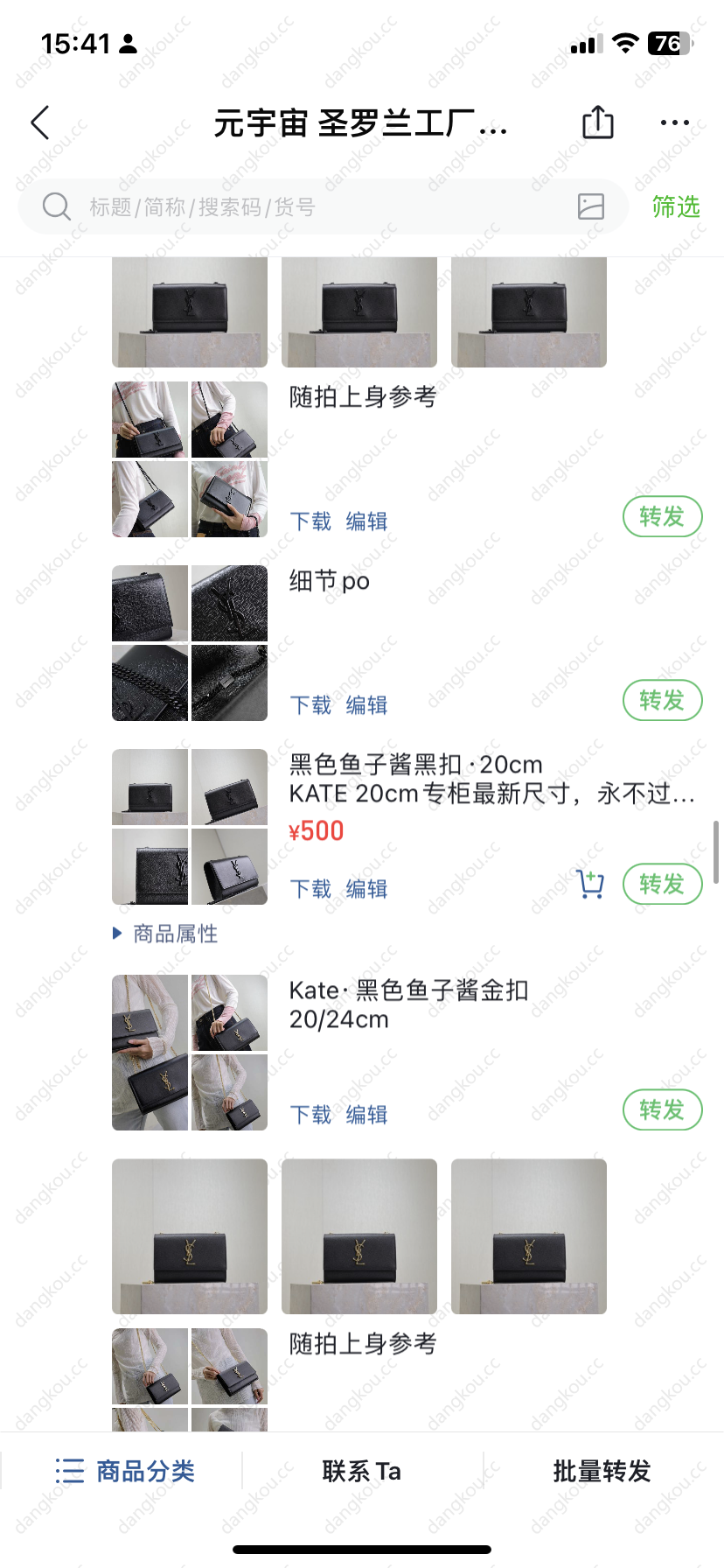This screenshot has width=724, height=1568.
Task: Open the three-dot overflow menu
Action: pos(674,123)
